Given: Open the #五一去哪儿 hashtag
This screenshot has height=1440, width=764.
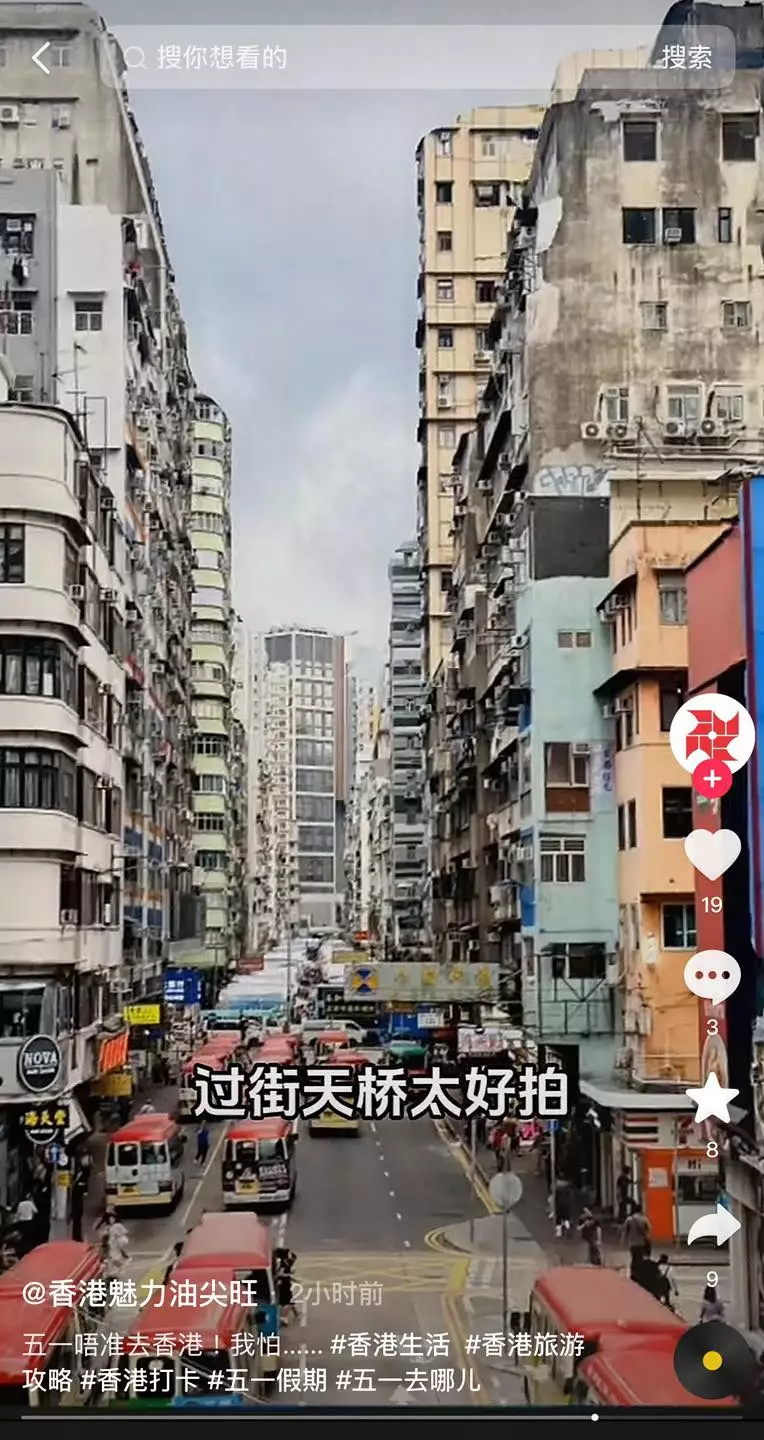Looking at the screenshot, I should pyautogui.click(x=408, y=1380).
